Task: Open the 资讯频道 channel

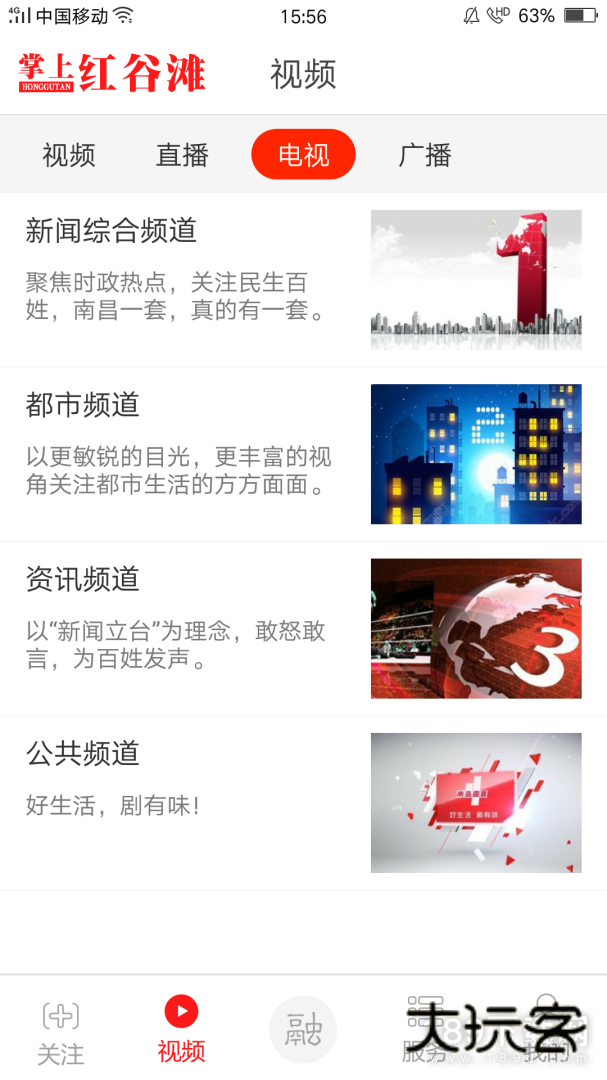Action: (303, 628)
